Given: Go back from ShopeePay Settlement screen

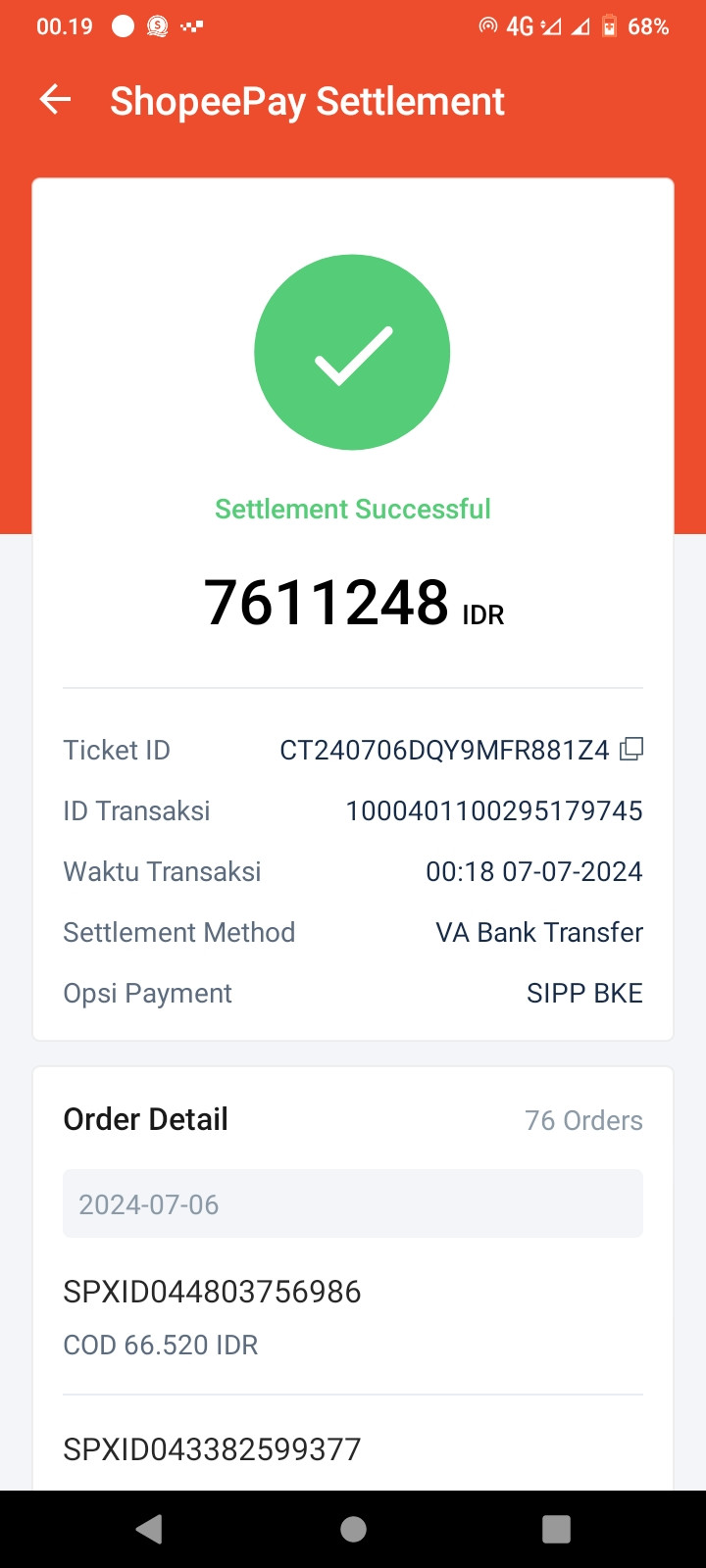Looking at the screenshot, I should [x=56, y=100].
